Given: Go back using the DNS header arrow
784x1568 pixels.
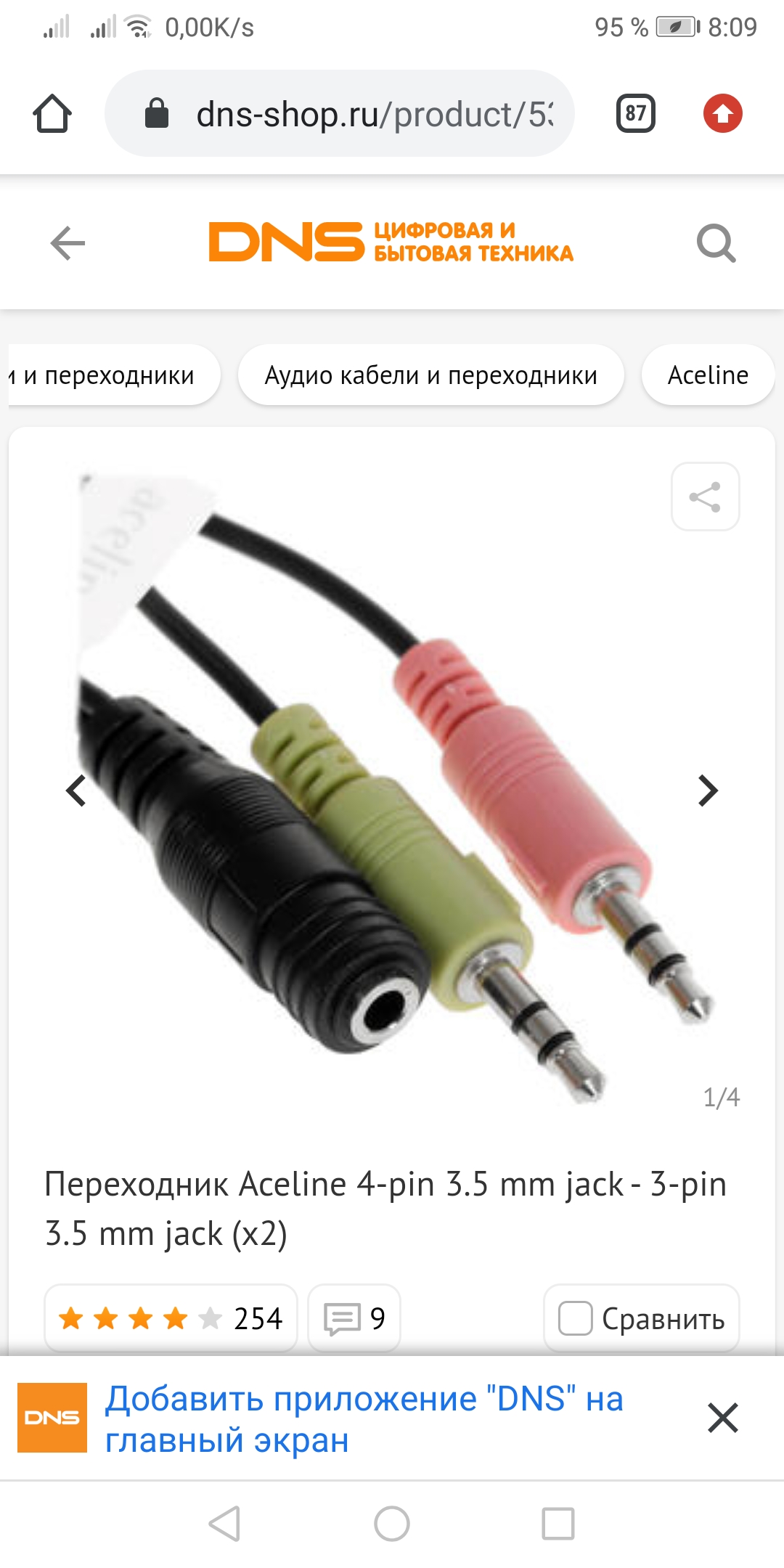Looking at the screenshot, I should [x=68, y=242].
